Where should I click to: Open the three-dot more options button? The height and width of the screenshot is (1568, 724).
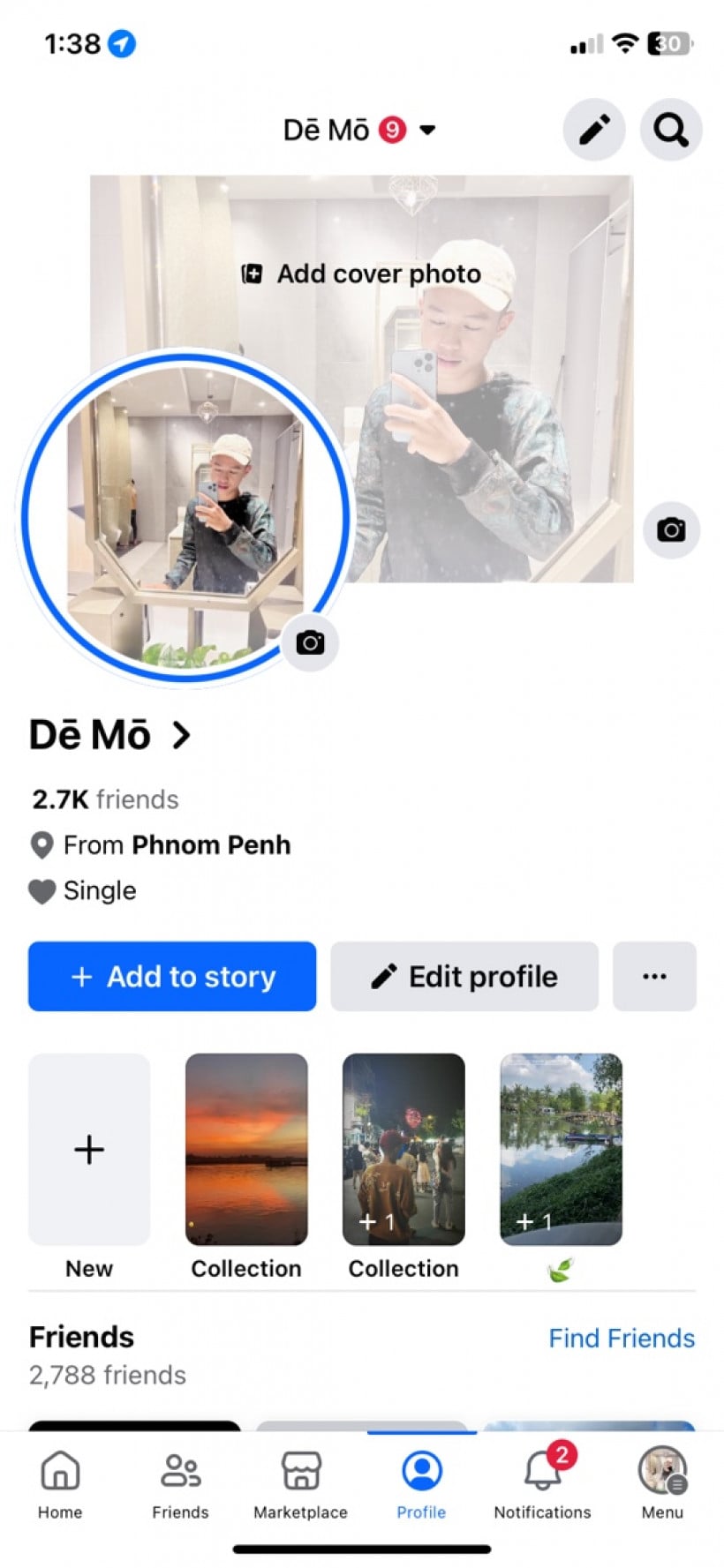click(x=654, y=977)
